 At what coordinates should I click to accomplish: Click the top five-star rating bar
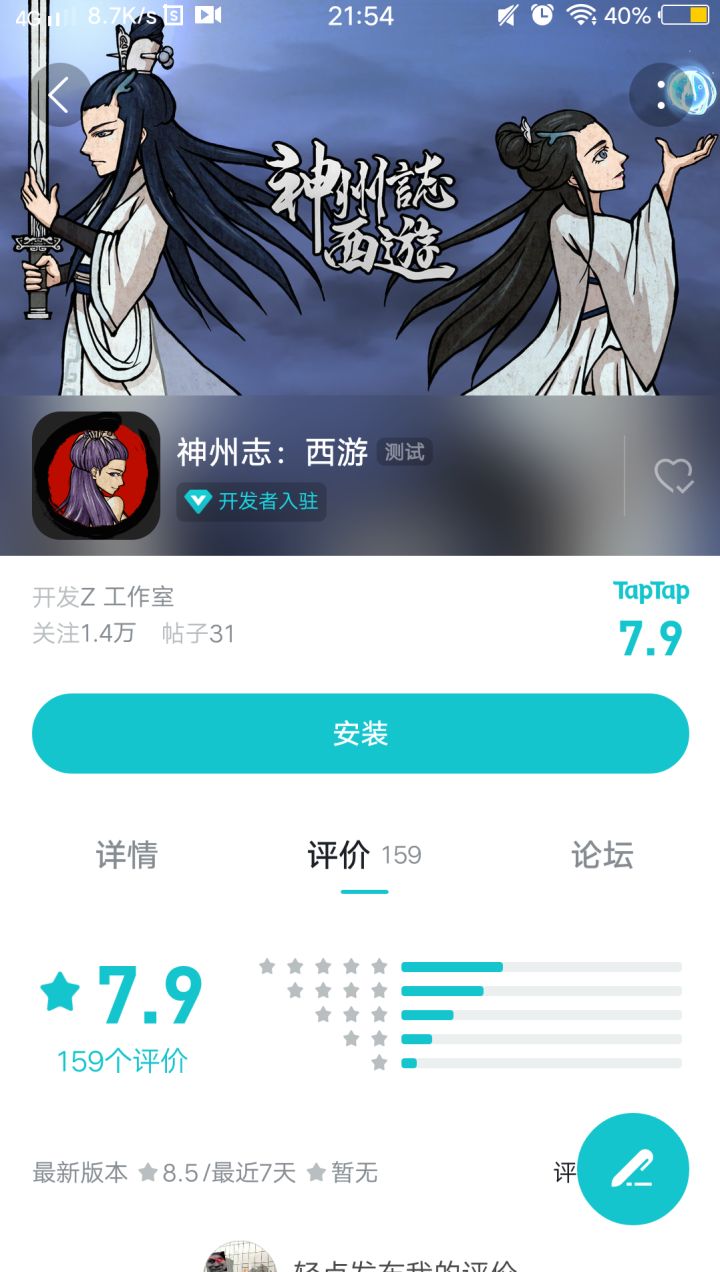pyautogui.click(x=540, y=967)
